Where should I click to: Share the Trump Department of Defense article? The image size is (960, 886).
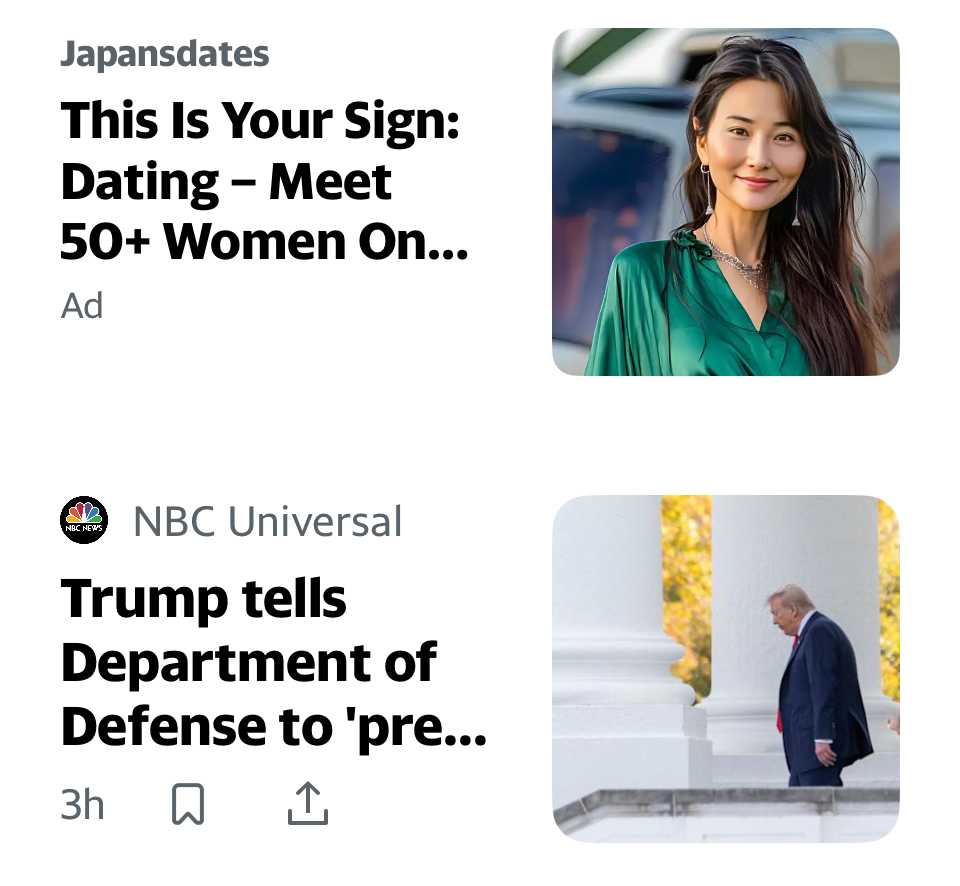307,803
